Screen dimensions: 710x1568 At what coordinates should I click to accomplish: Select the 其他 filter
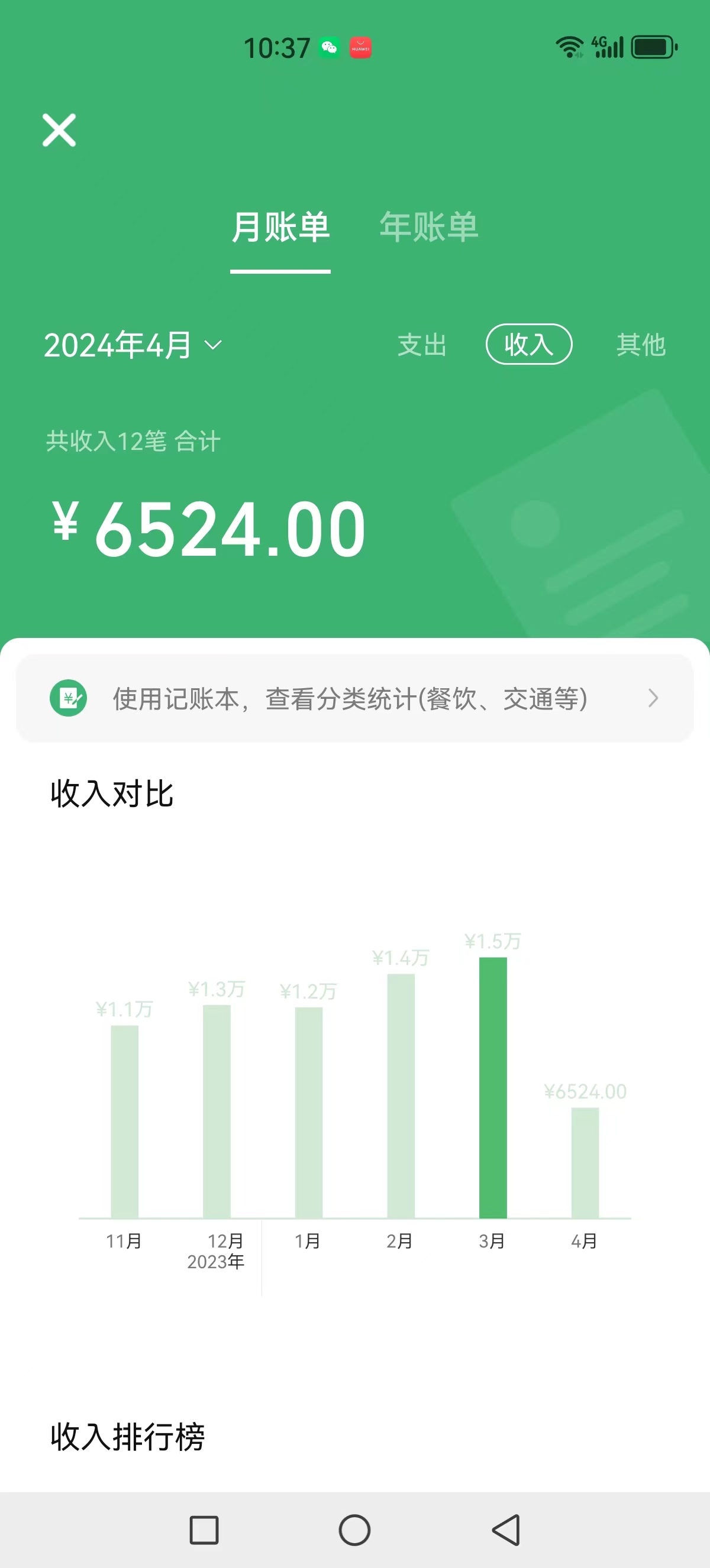click(x=641, y=345)
